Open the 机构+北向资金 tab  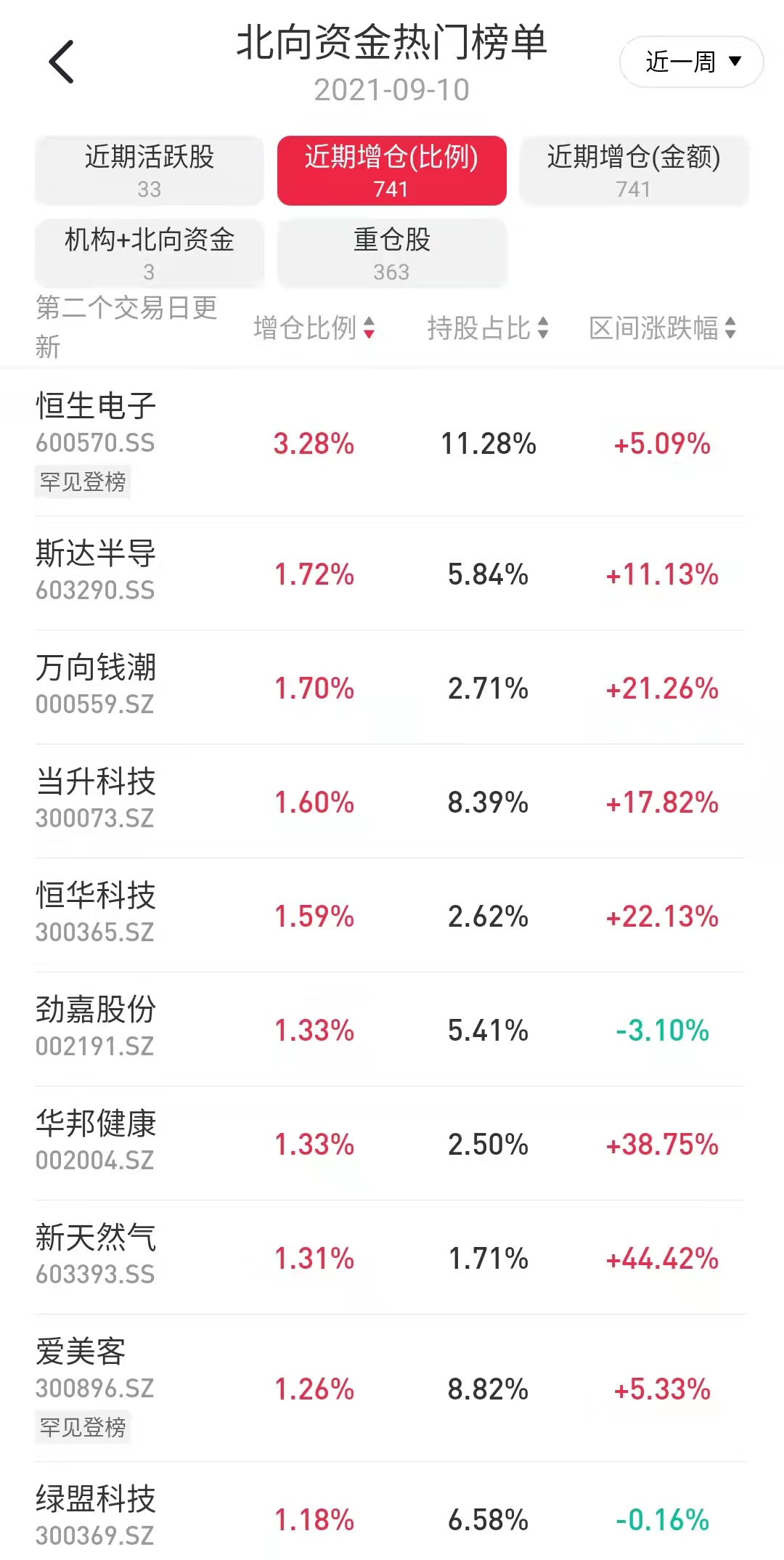coord(149,253)
